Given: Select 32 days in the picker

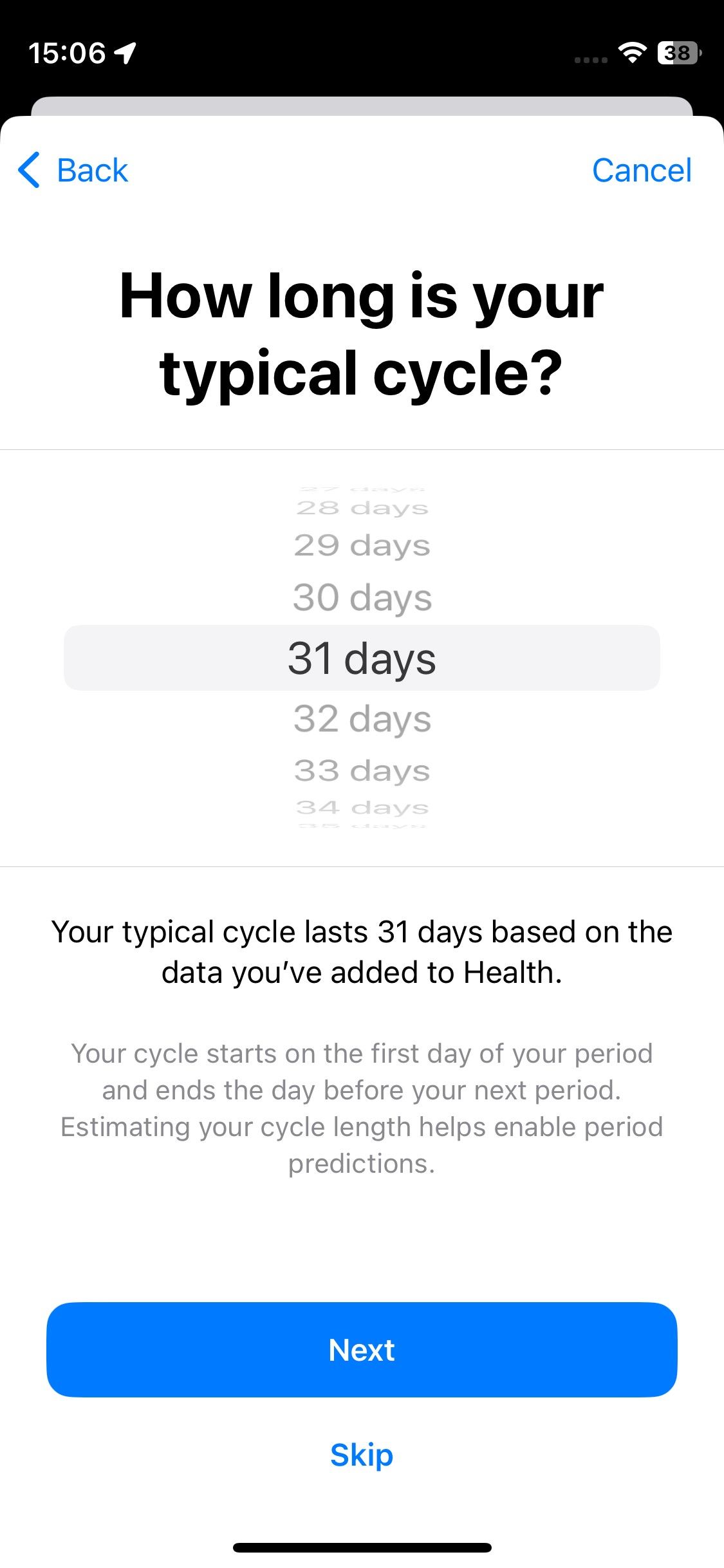Looking at the screenshot, I should pyautogui.click(x=362, y=719).
